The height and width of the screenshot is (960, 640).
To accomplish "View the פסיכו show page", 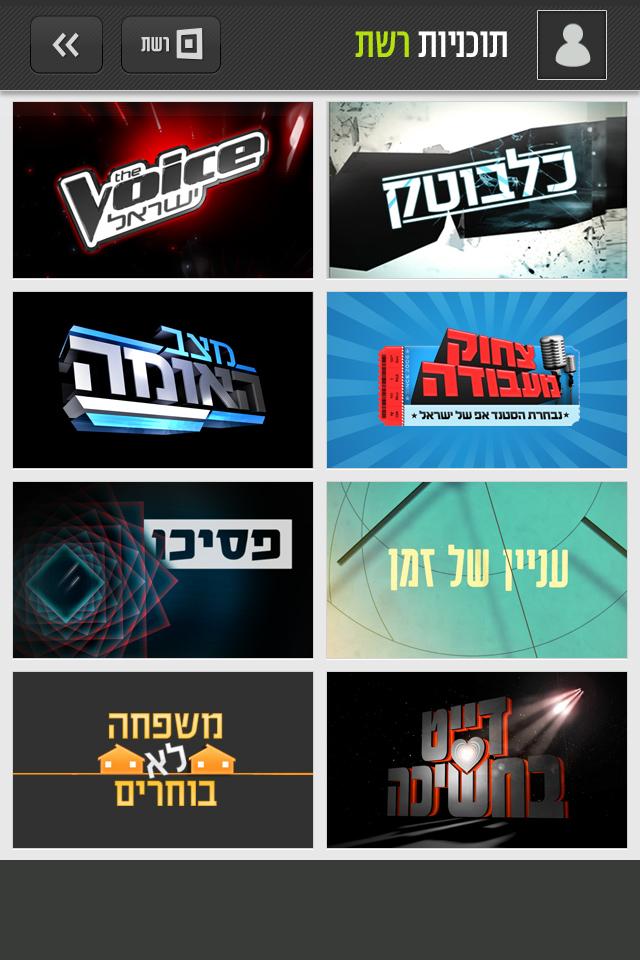I will click(x=163, y=570).
